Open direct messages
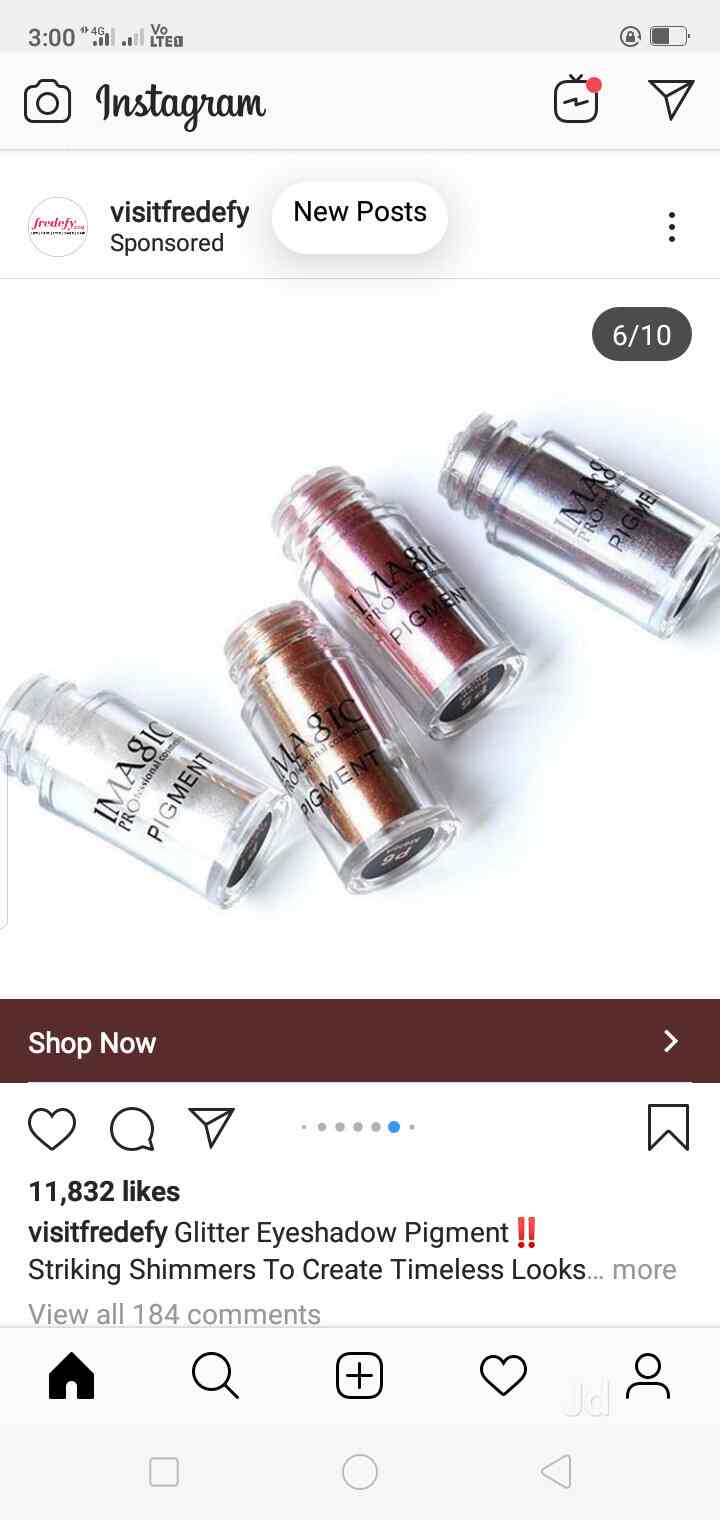Image resolution: width=720 pixels, height=1520 pixels. point(671,100)
